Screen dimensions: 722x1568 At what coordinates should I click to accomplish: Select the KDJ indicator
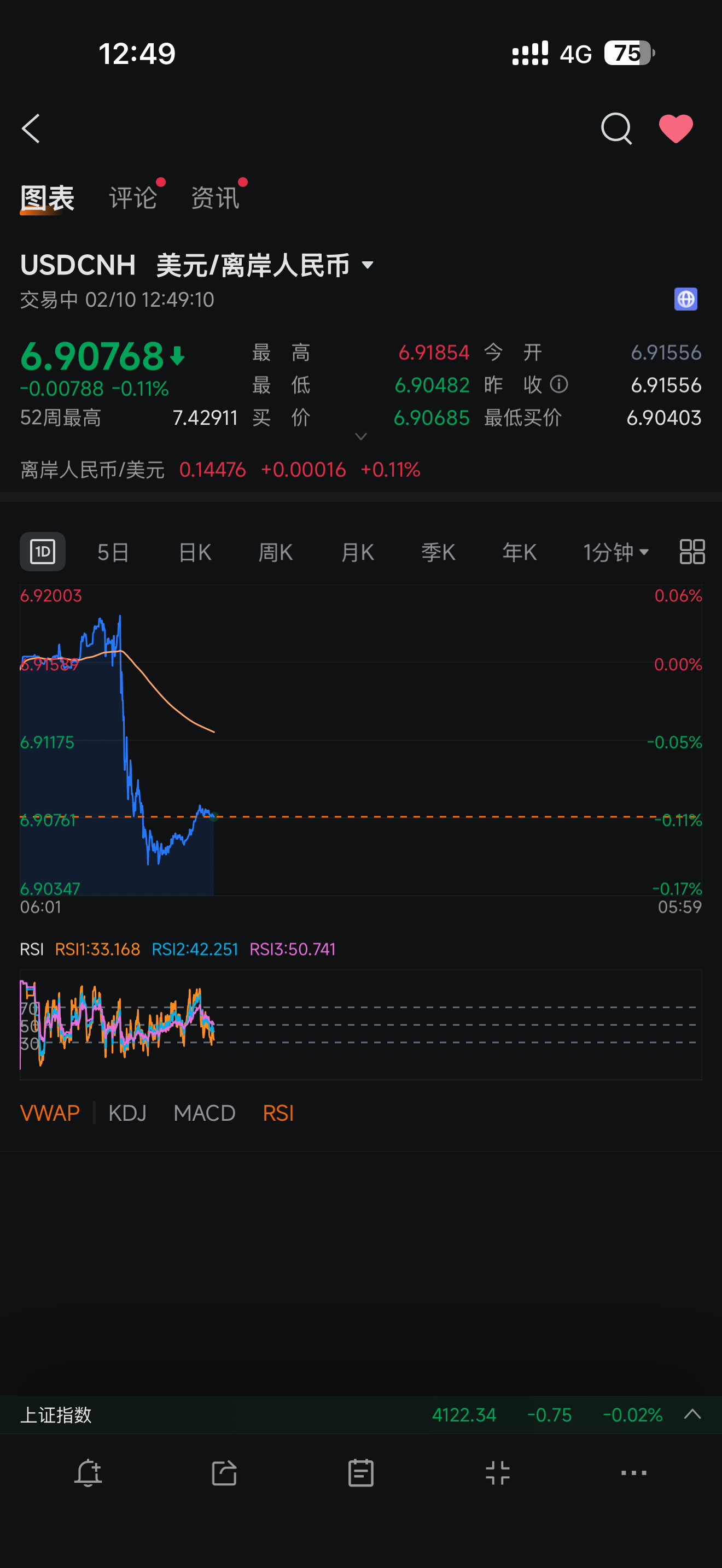(x=127, y=1113)
